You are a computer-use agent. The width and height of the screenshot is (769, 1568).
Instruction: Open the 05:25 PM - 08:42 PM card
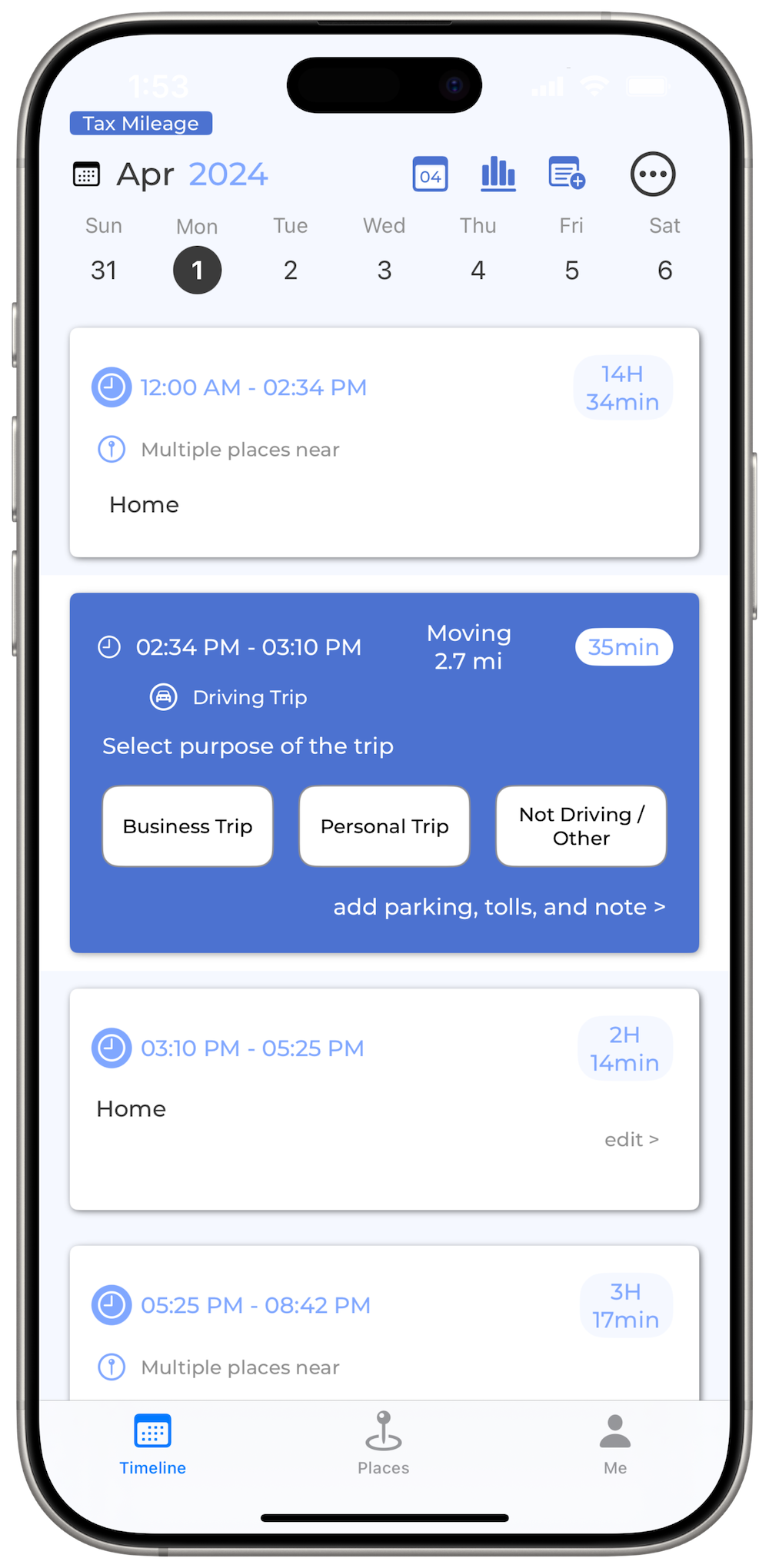click(384, 1322)
